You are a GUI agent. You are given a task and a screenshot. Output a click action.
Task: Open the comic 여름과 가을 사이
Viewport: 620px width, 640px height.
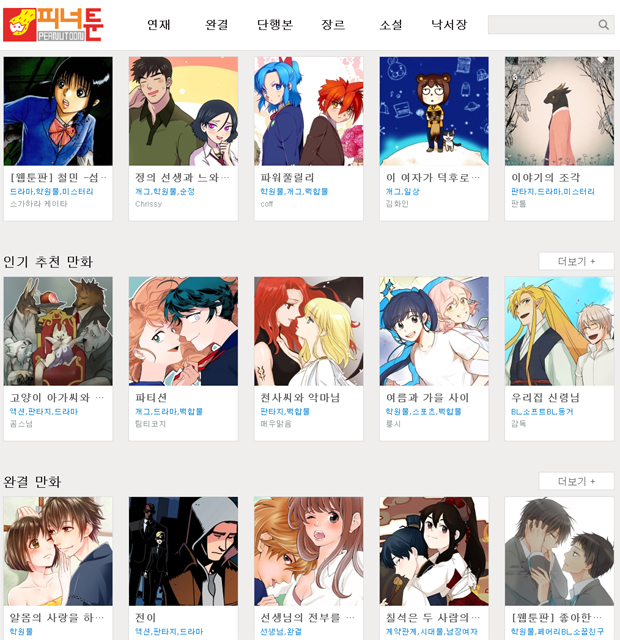[x=434, y=331]
